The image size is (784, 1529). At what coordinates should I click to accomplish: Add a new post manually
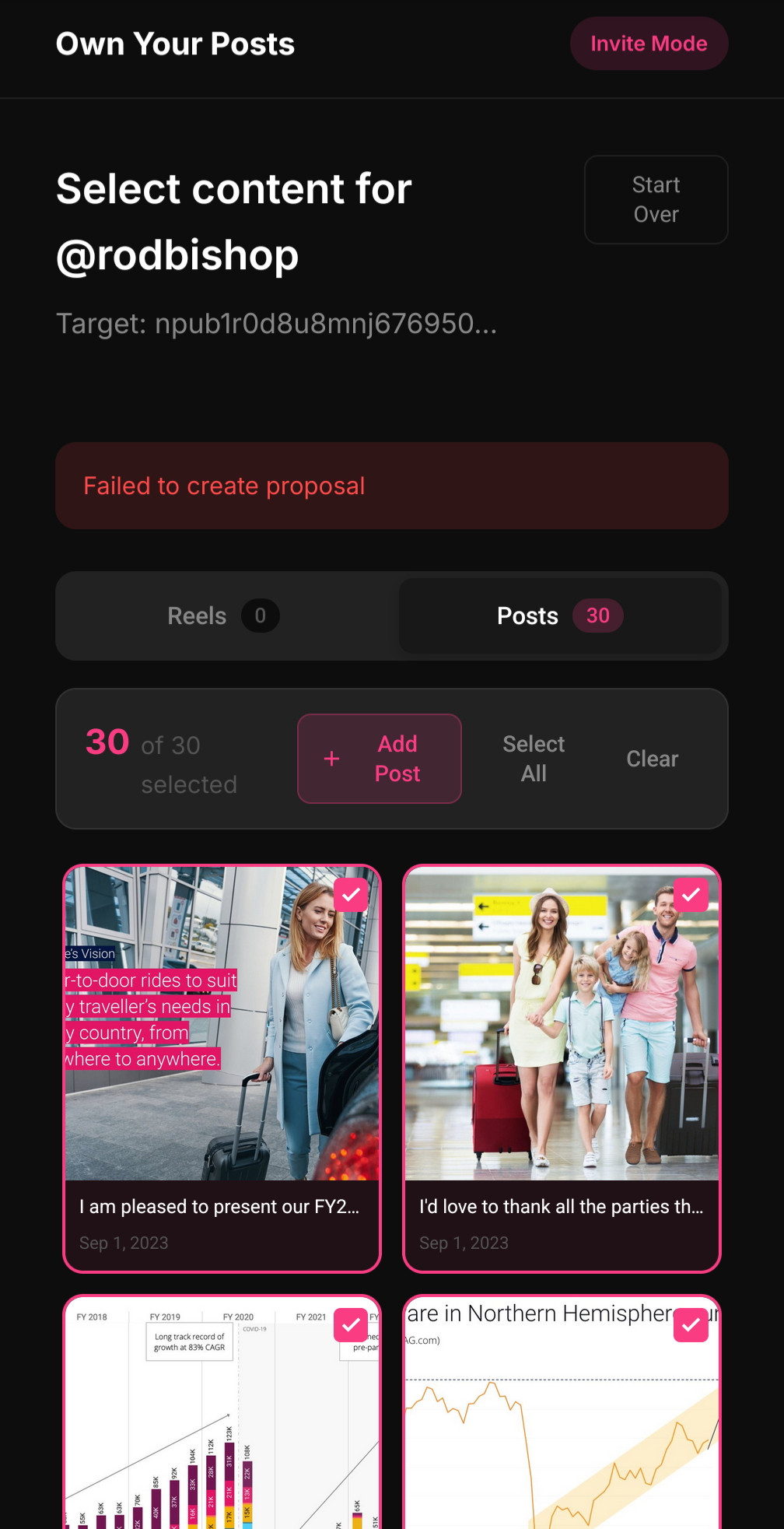[x=379, y=758]
